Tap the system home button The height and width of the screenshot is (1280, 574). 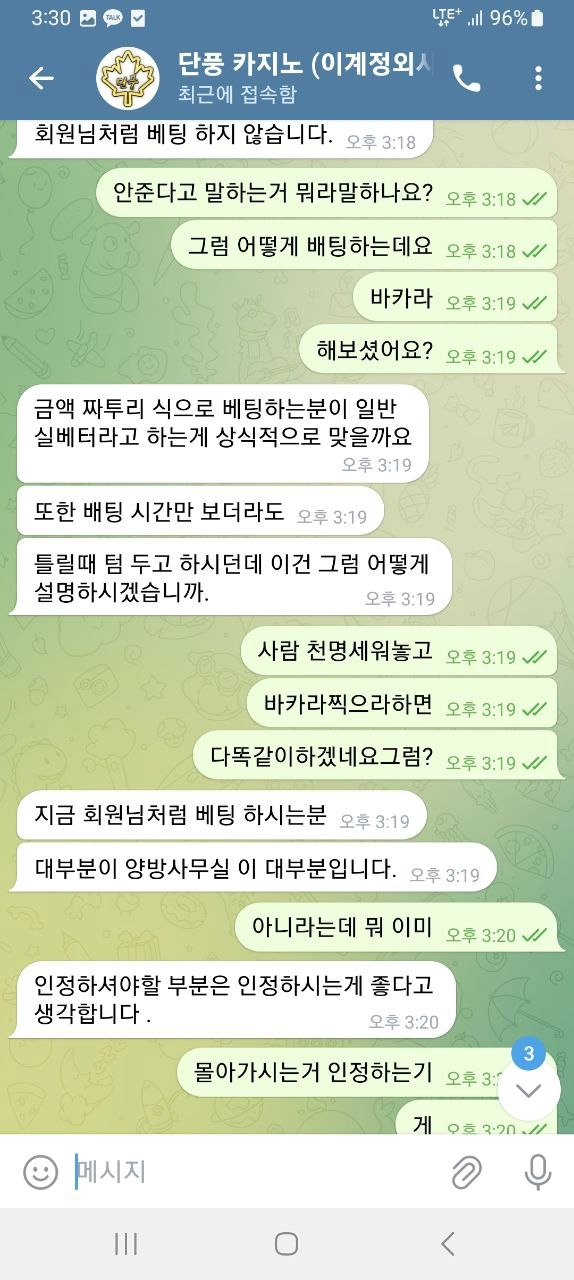tap(286, 1243)
